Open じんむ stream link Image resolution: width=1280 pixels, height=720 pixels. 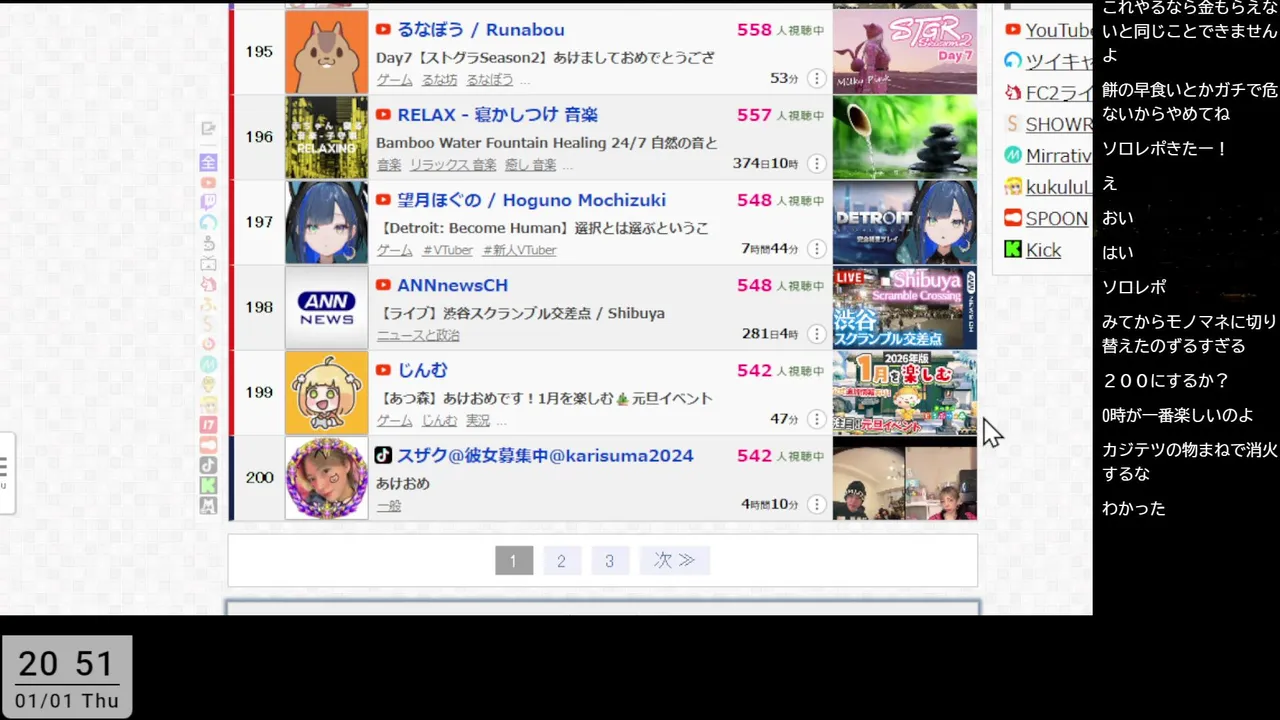point(422,370)
